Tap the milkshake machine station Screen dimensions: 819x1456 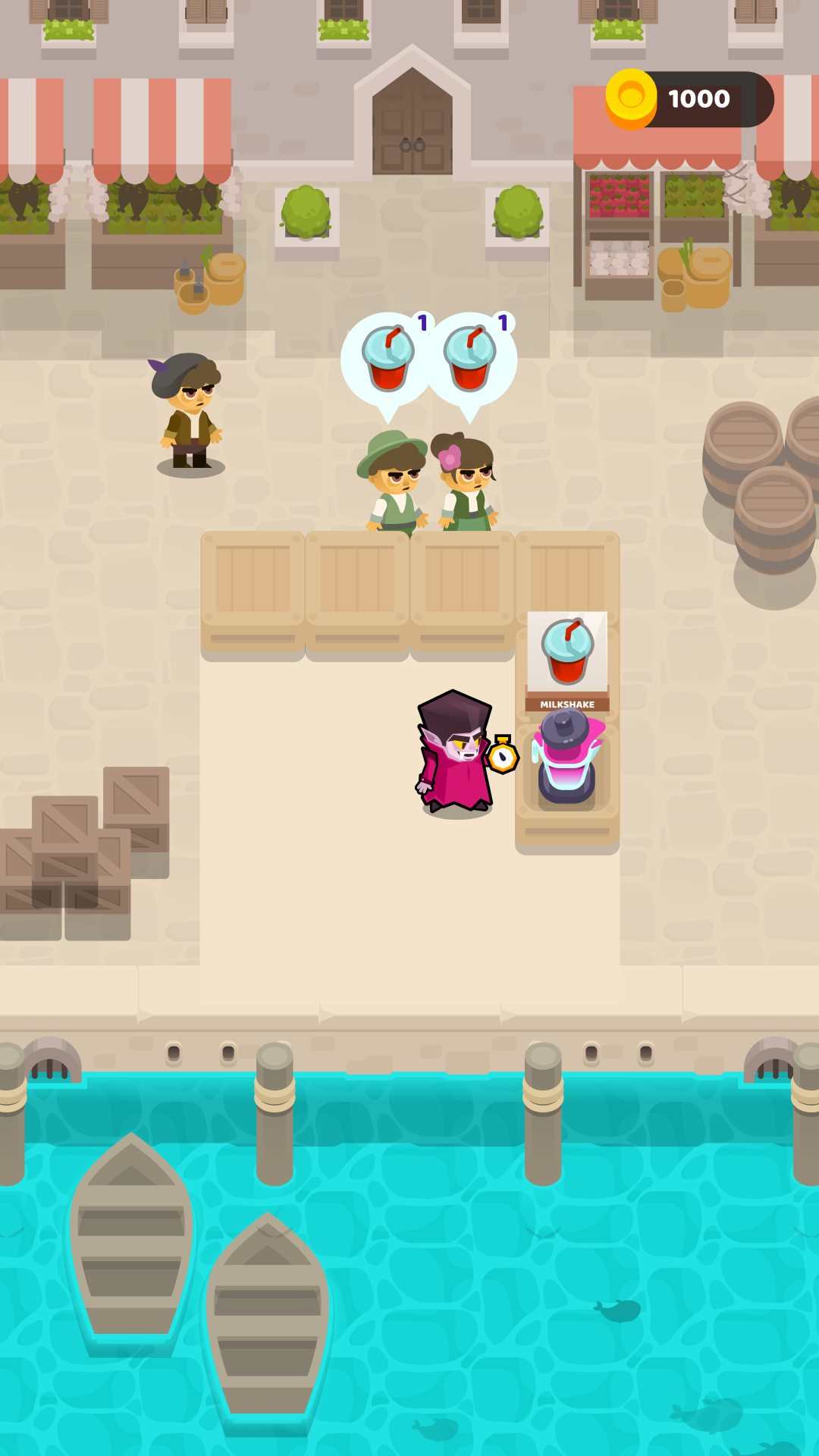coord(567,758)
